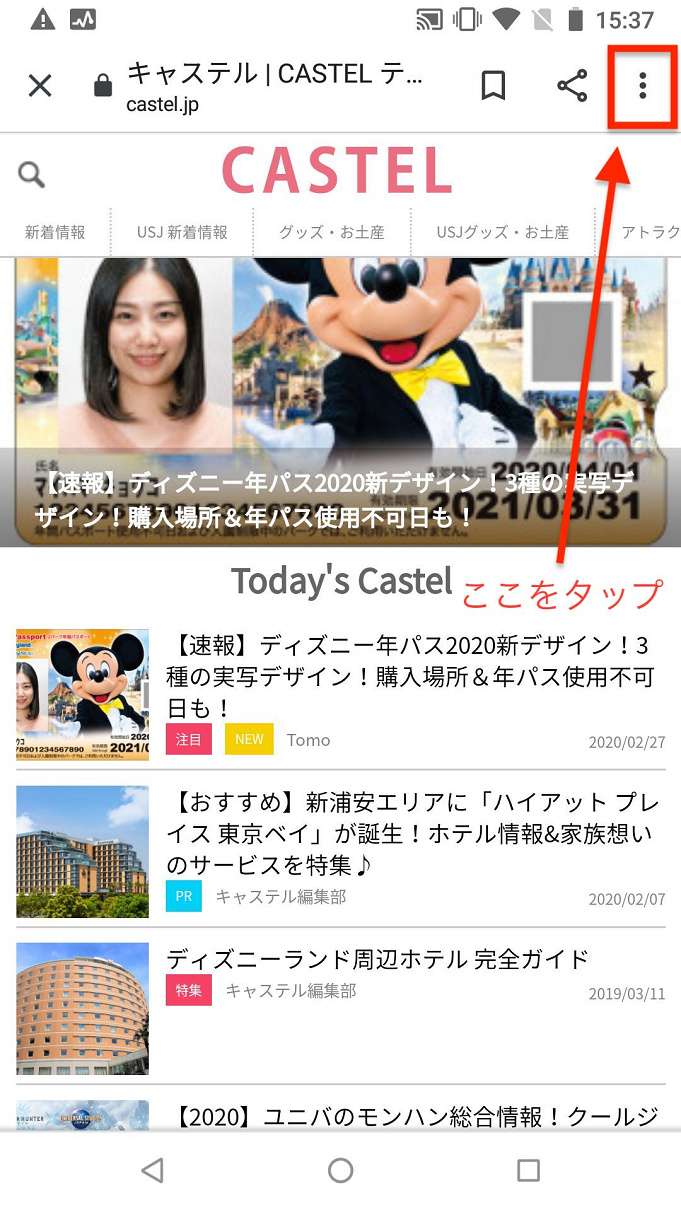The image size is (681, 1210).
Task: Switch to the USJ 新着情報 tab
Action: pyautogui.click(x=182, y=232)
